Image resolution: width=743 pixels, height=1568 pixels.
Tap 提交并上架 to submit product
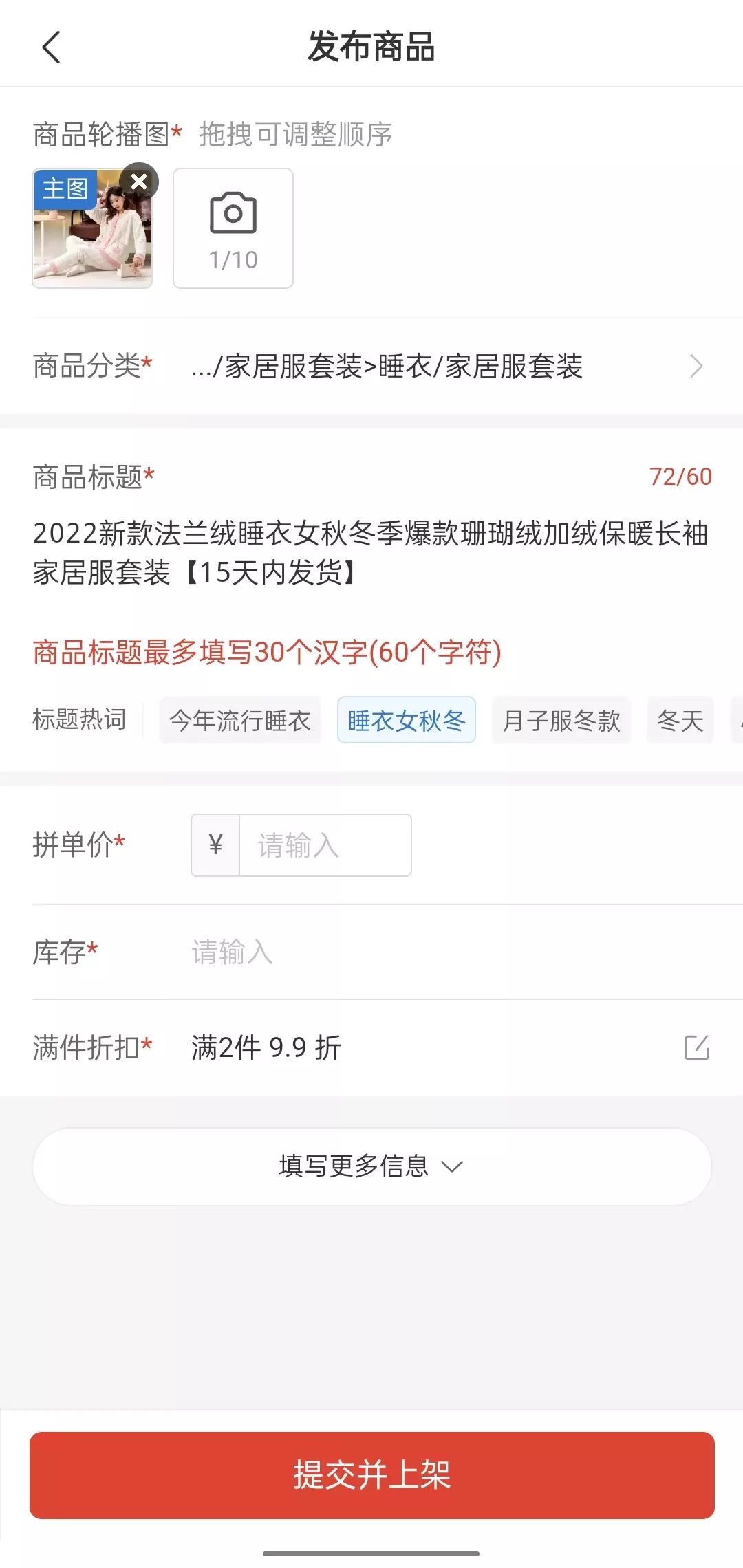(371, 1475)
